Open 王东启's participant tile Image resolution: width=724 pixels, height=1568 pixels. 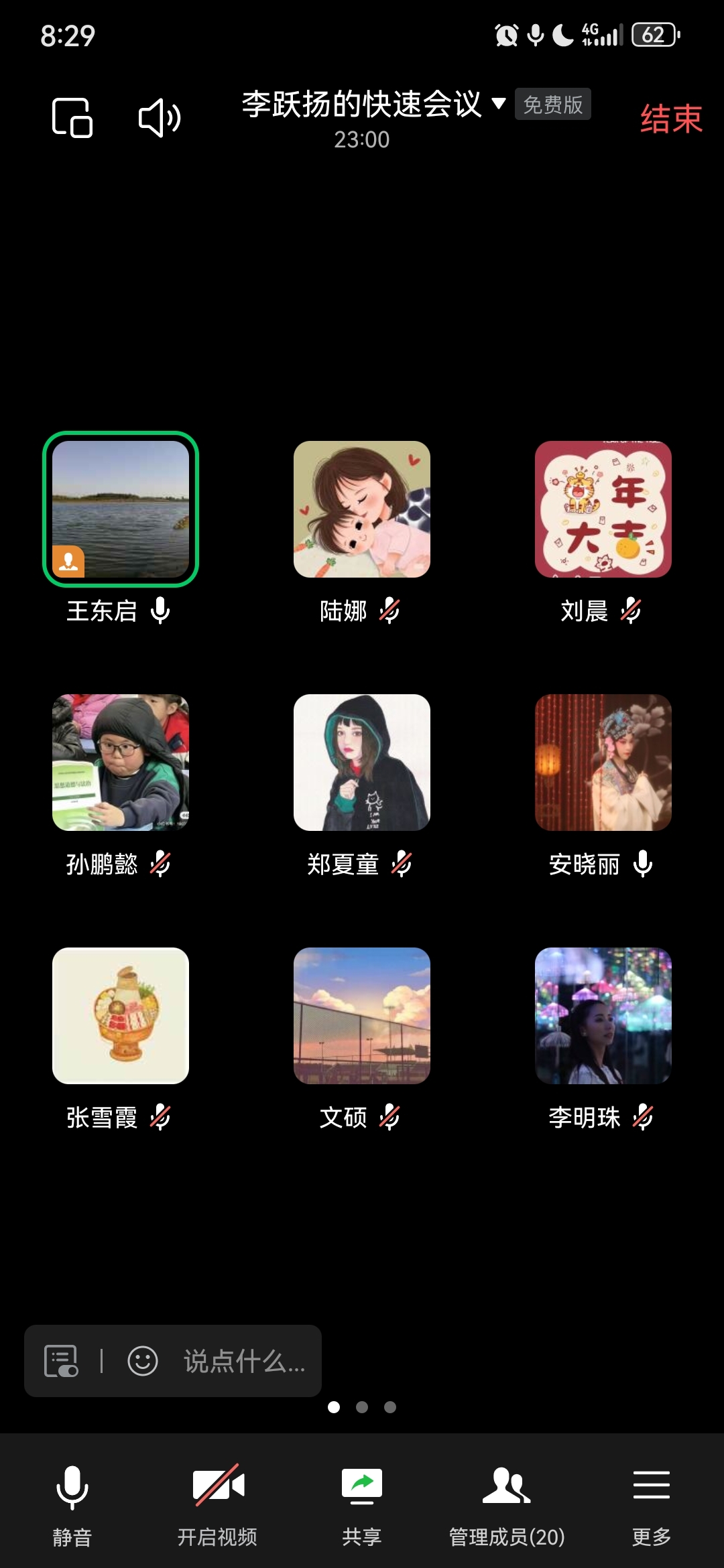click(x=121, y=509)
